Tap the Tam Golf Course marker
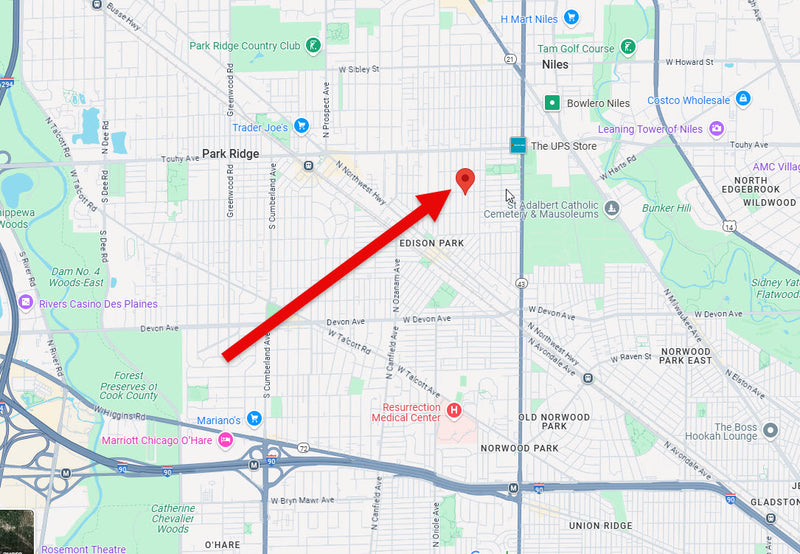This screenshot has height=554, width=800. (x=627, y=48)
